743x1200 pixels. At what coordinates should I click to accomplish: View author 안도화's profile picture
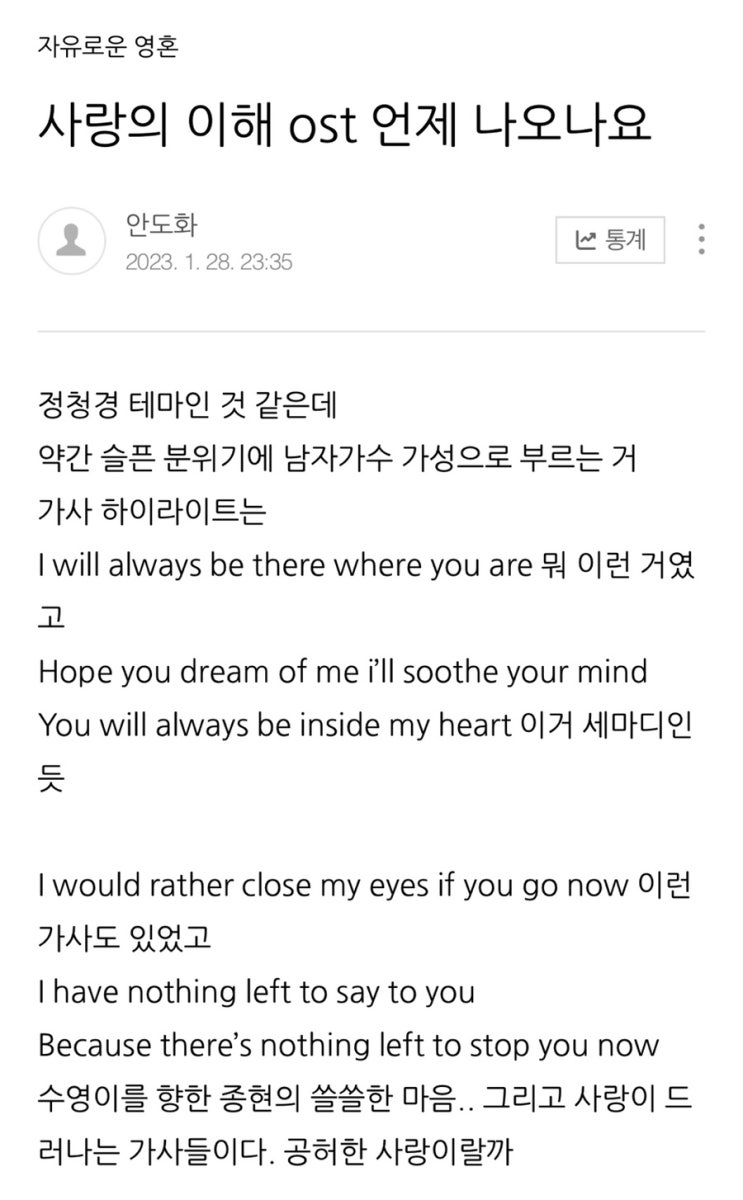(x=71, y=241)
